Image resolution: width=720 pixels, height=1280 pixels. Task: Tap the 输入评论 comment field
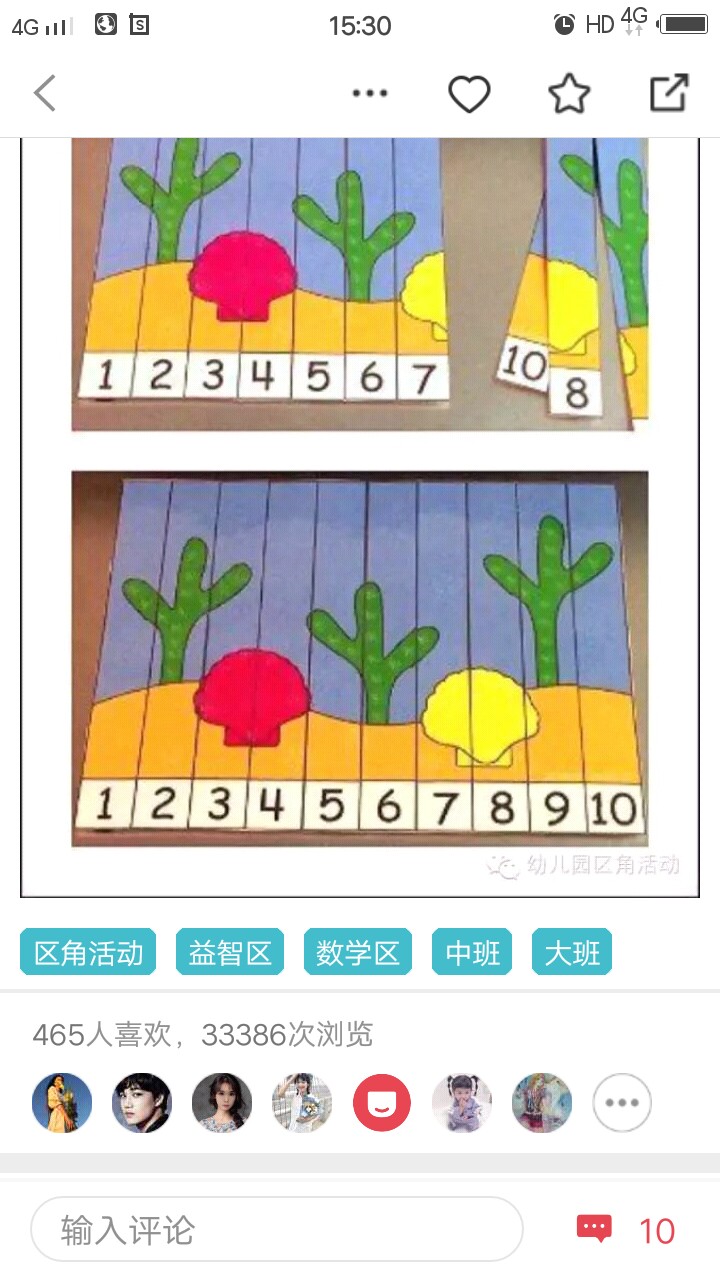point(277,1229)
